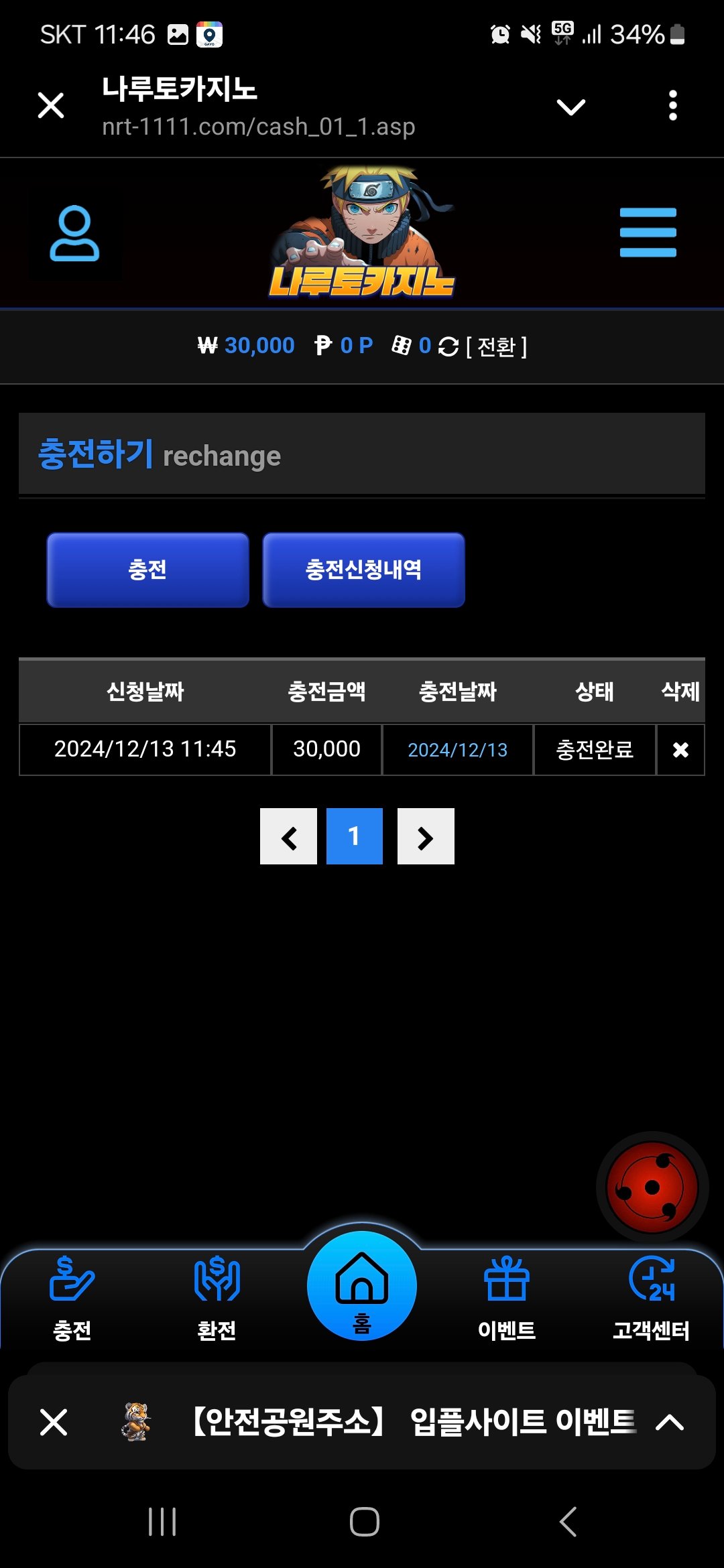Open the browser overflow menu
This screenshot has width=724, height=1568.
(672, 106)
